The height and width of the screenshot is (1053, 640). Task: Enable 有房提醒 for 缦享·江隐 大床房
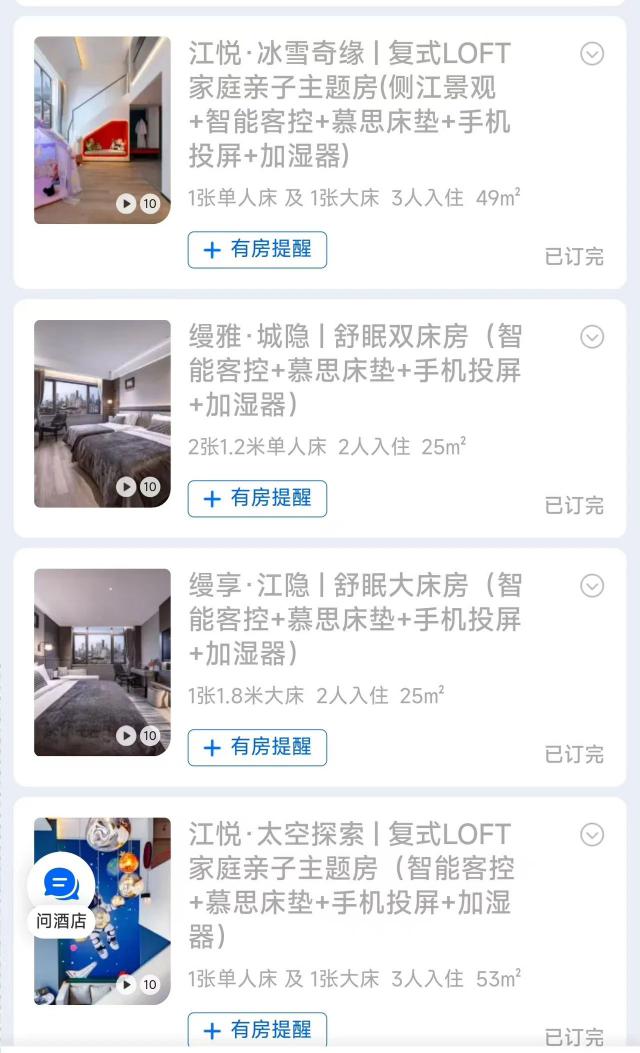pyautogui.click(x=257, y=747)
